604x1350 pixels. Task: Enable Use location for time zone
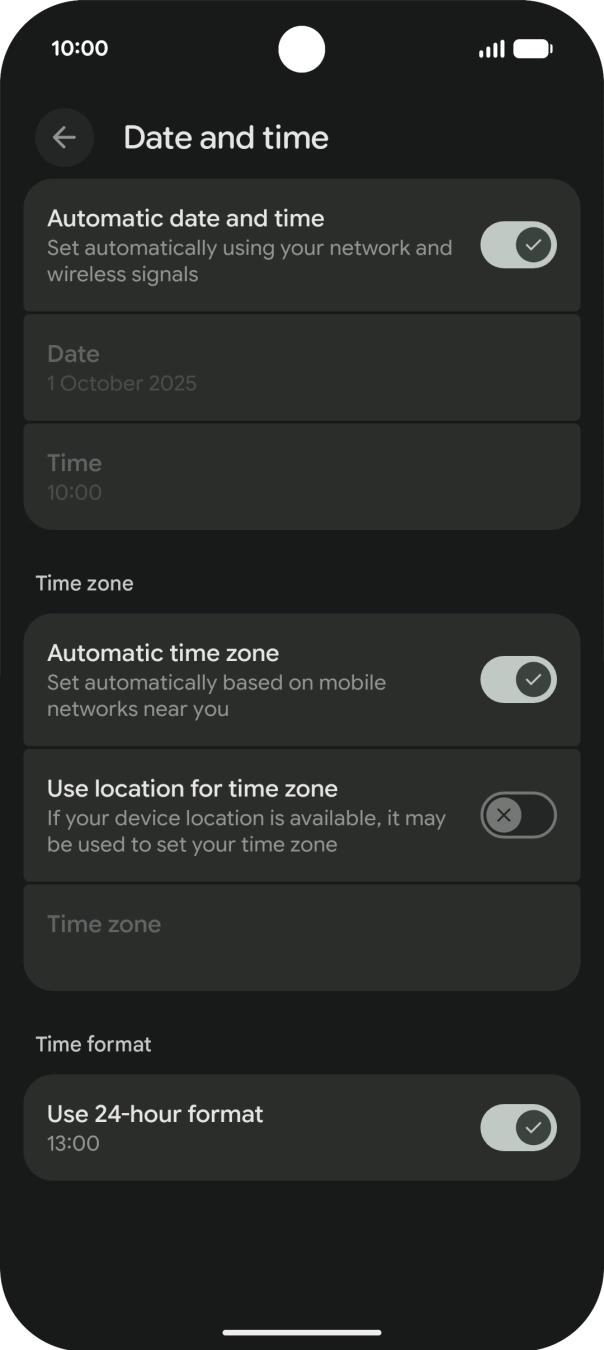[518, 815]
